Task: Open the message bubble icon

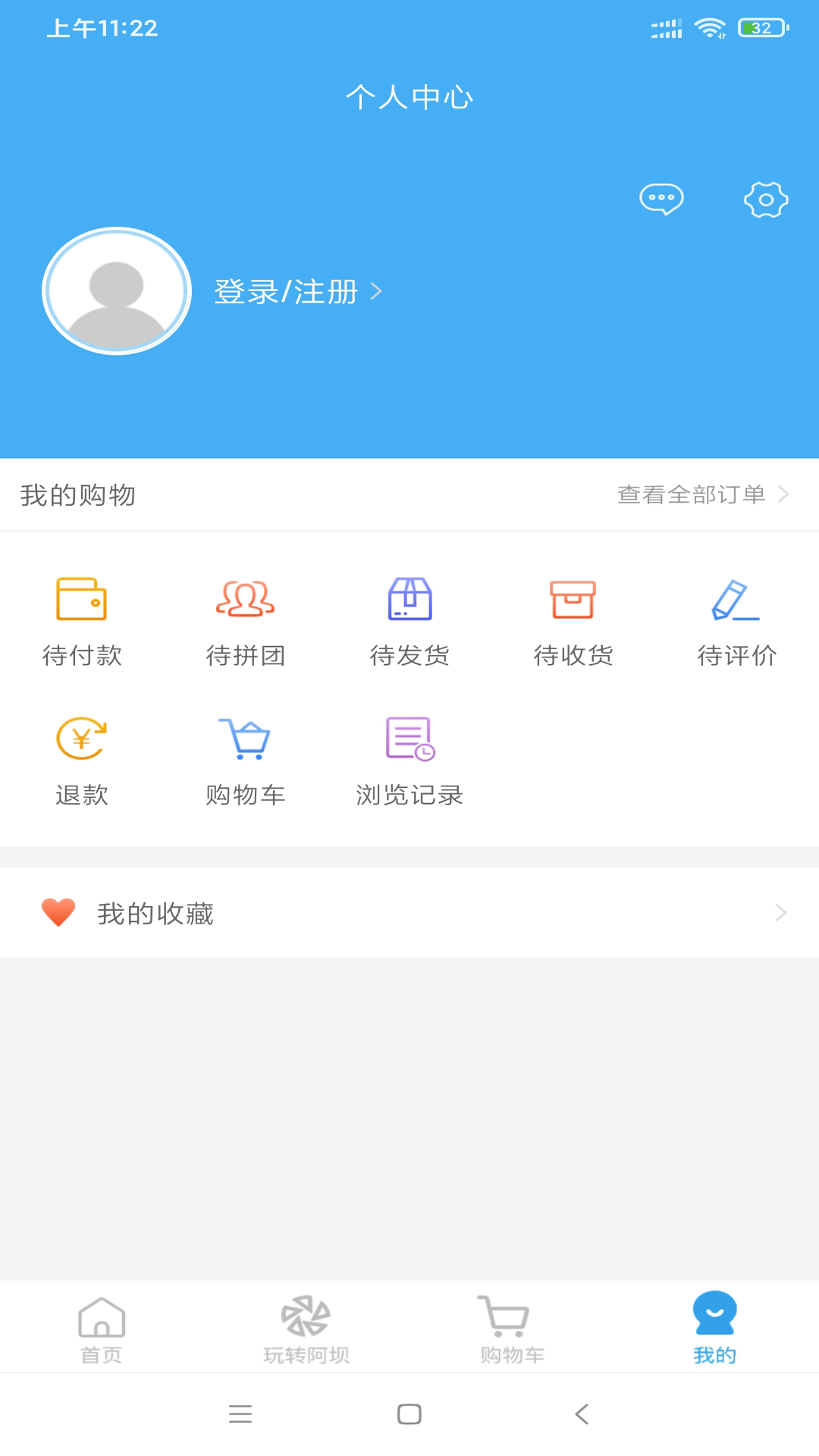Action: tap(662, 199)
